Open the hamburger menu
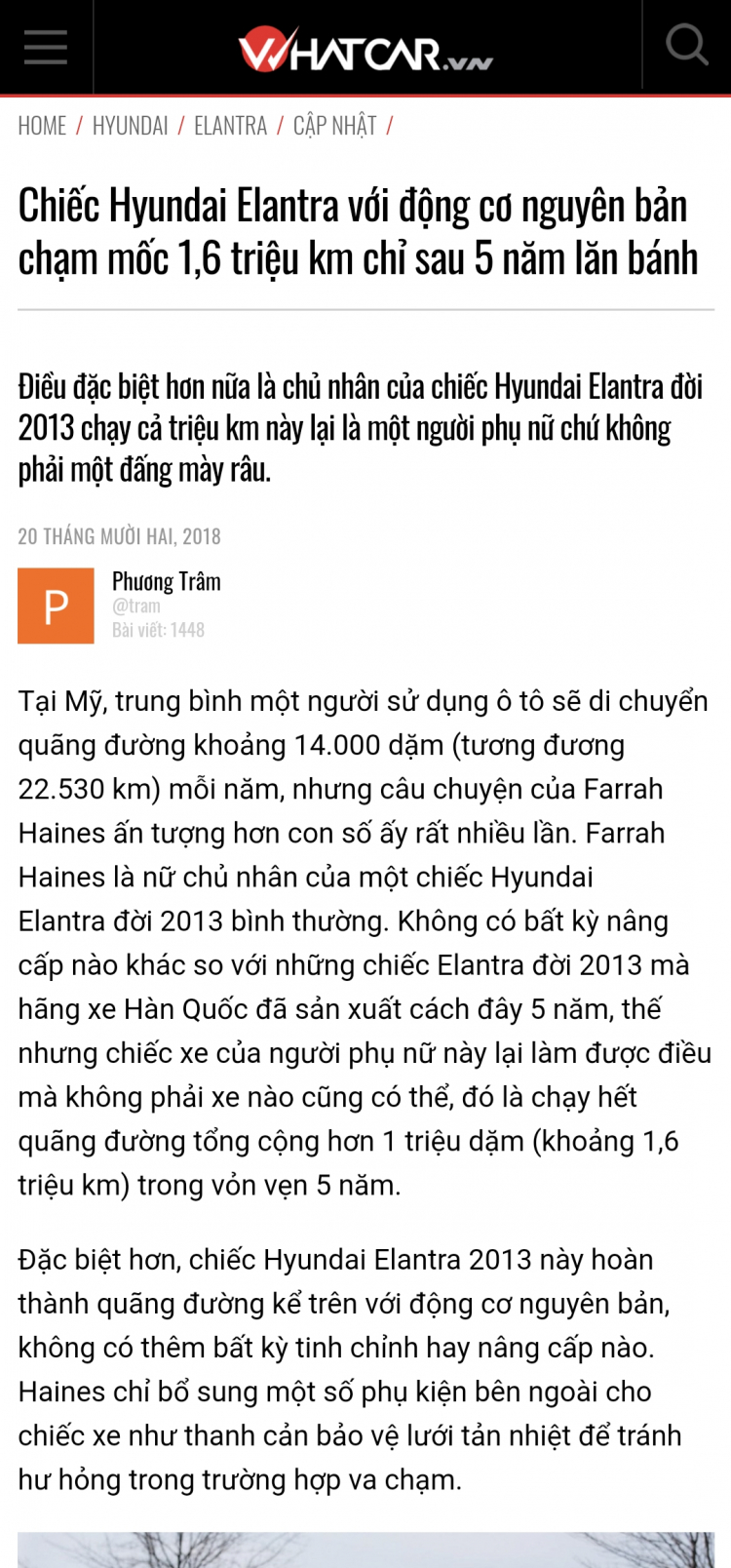The height and width of the screenshot is (1568, 731). click(x=46, y=47)
